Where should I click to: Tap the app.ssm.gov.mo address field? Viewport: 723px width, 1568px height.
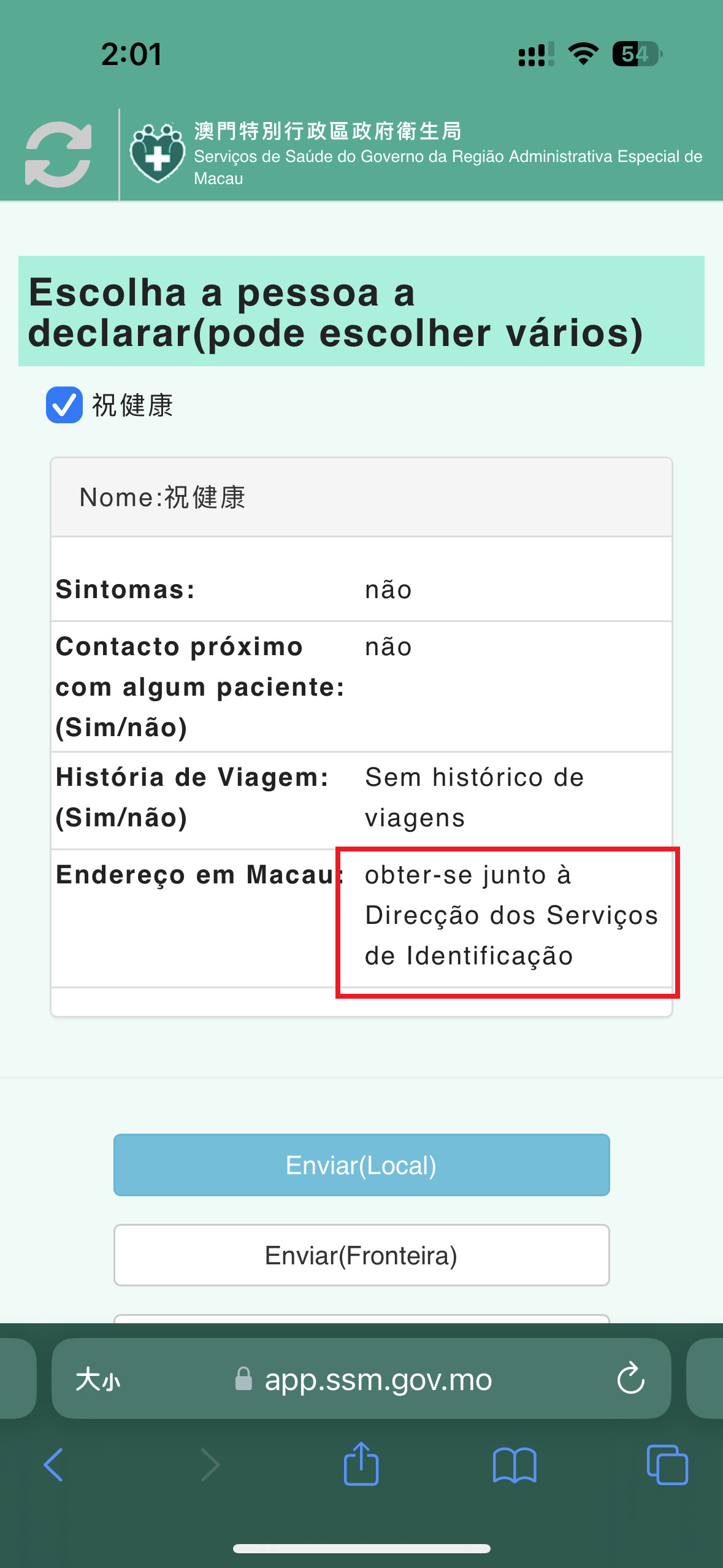coord(377,1380)
